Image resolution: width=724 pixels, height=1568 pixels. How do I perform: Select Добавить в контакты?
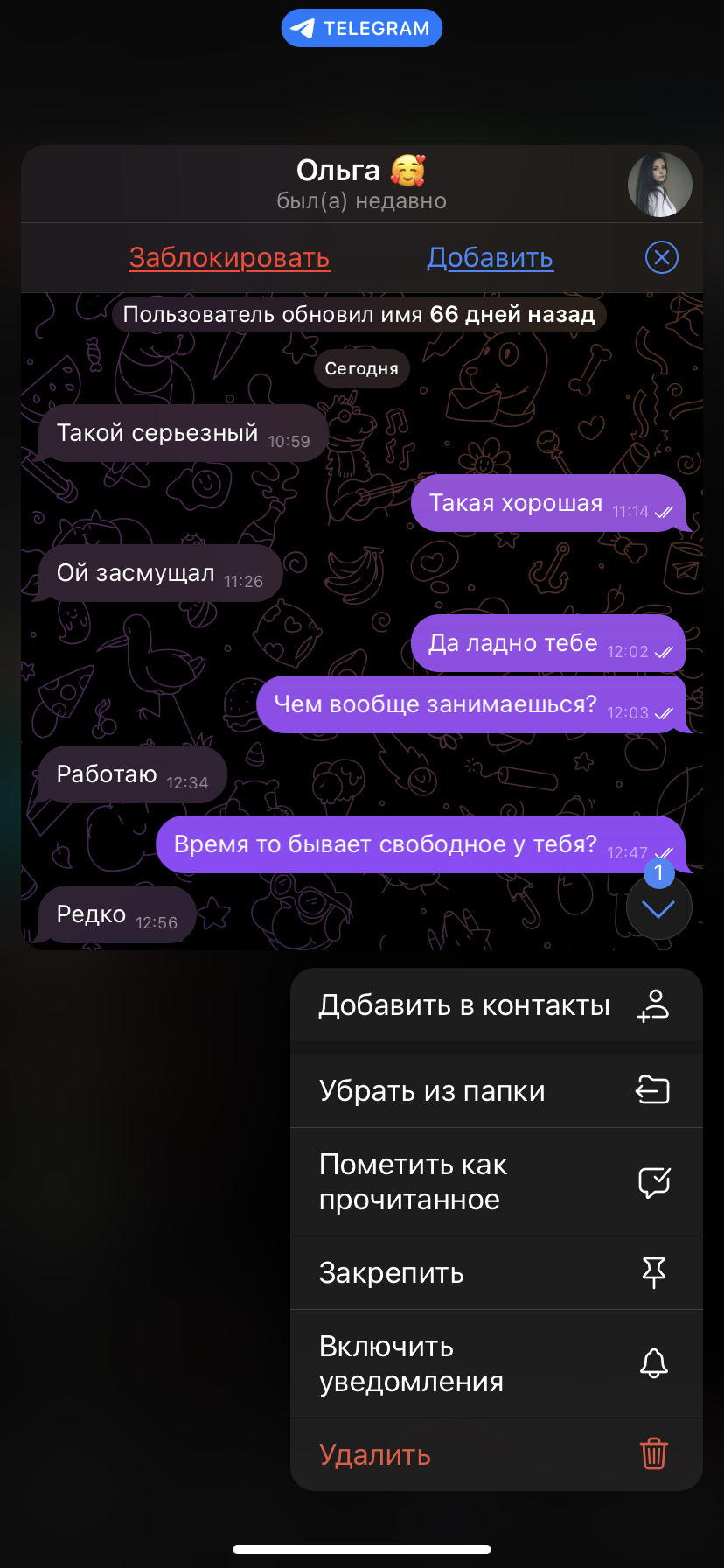[x=496, y=1005]
